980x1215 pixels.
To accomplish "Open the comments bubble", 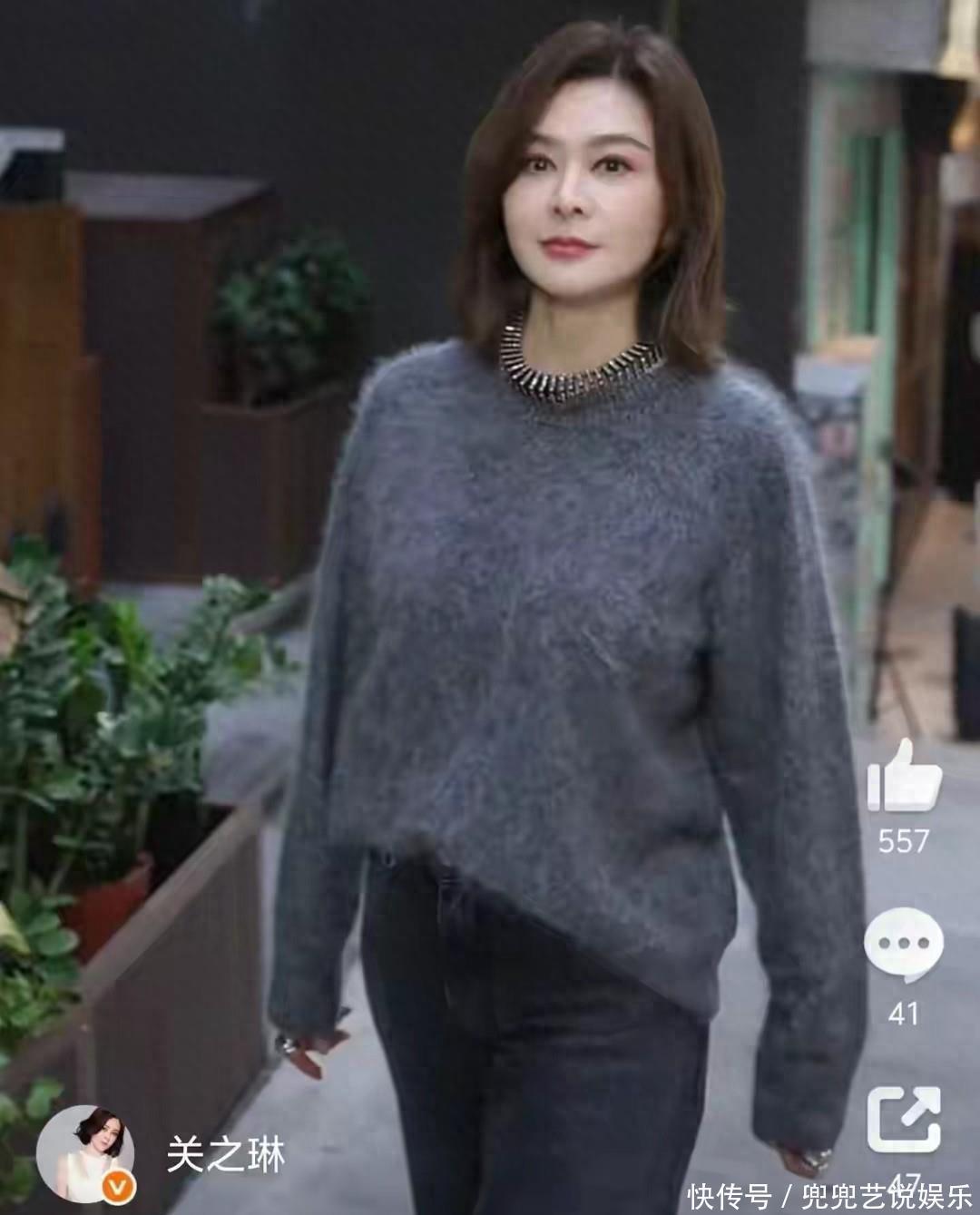I will (x=903, y=946).
